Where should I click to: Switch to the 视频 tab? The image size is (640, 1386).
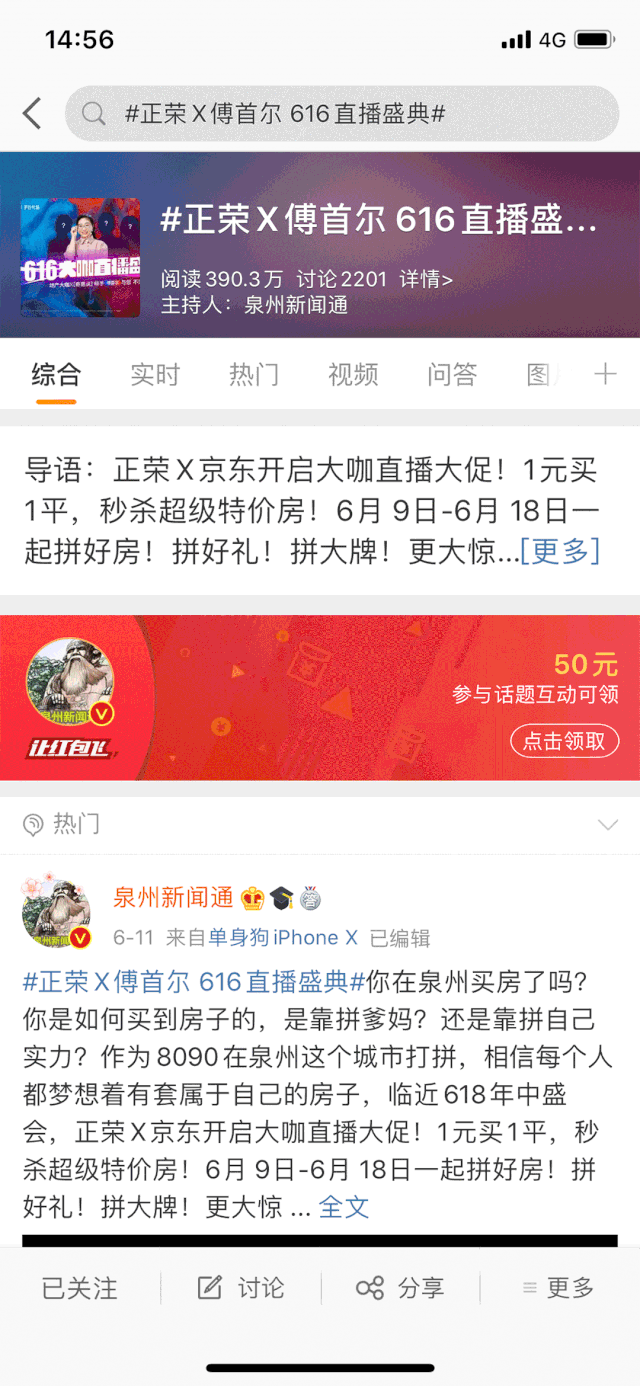(353, 375)
